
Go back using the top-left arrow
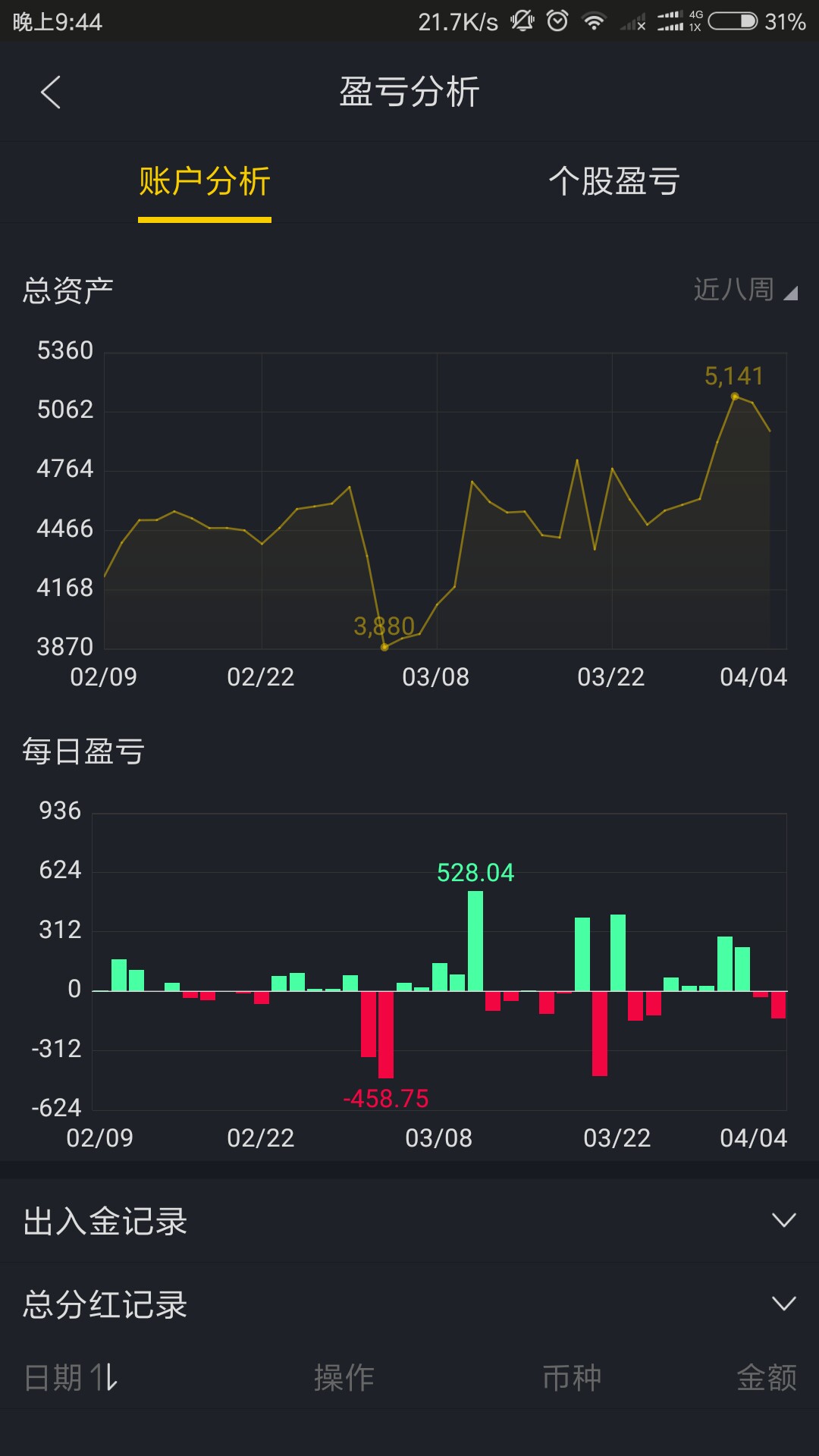coord(51,93)
